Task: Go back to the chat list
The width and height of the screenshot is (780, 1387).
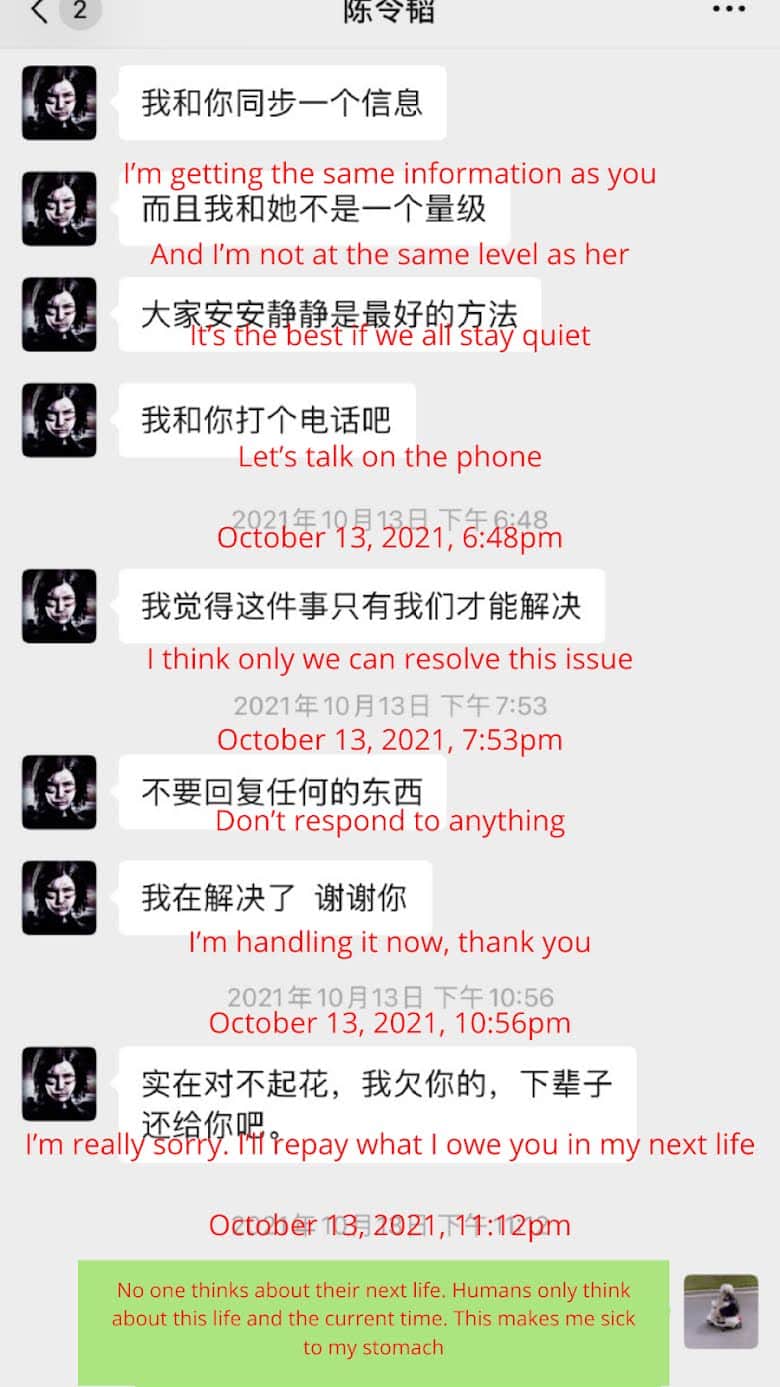Action: [x=40, y=12]
